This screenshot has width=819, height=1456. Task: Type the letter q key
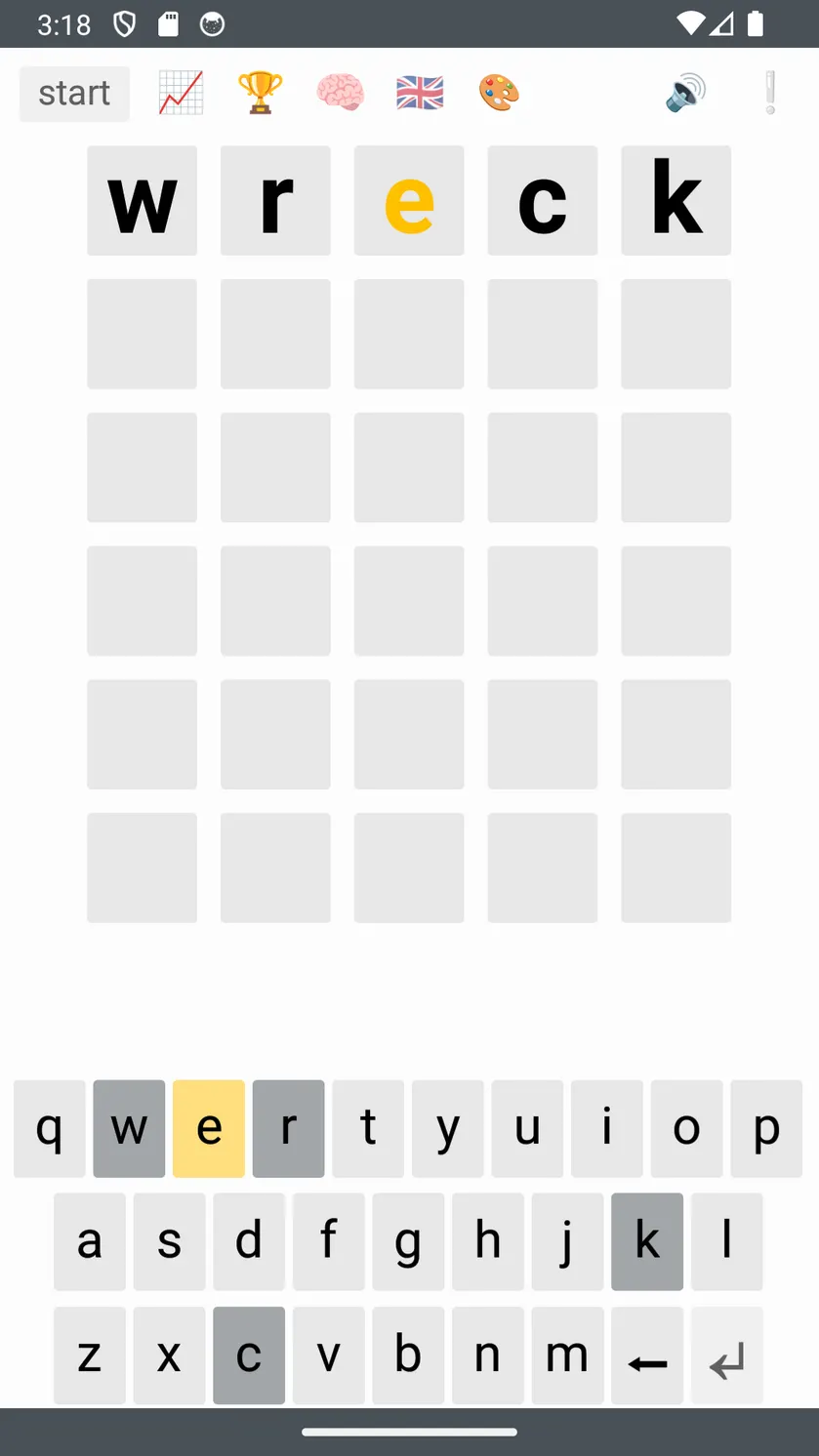point(50,1128)
